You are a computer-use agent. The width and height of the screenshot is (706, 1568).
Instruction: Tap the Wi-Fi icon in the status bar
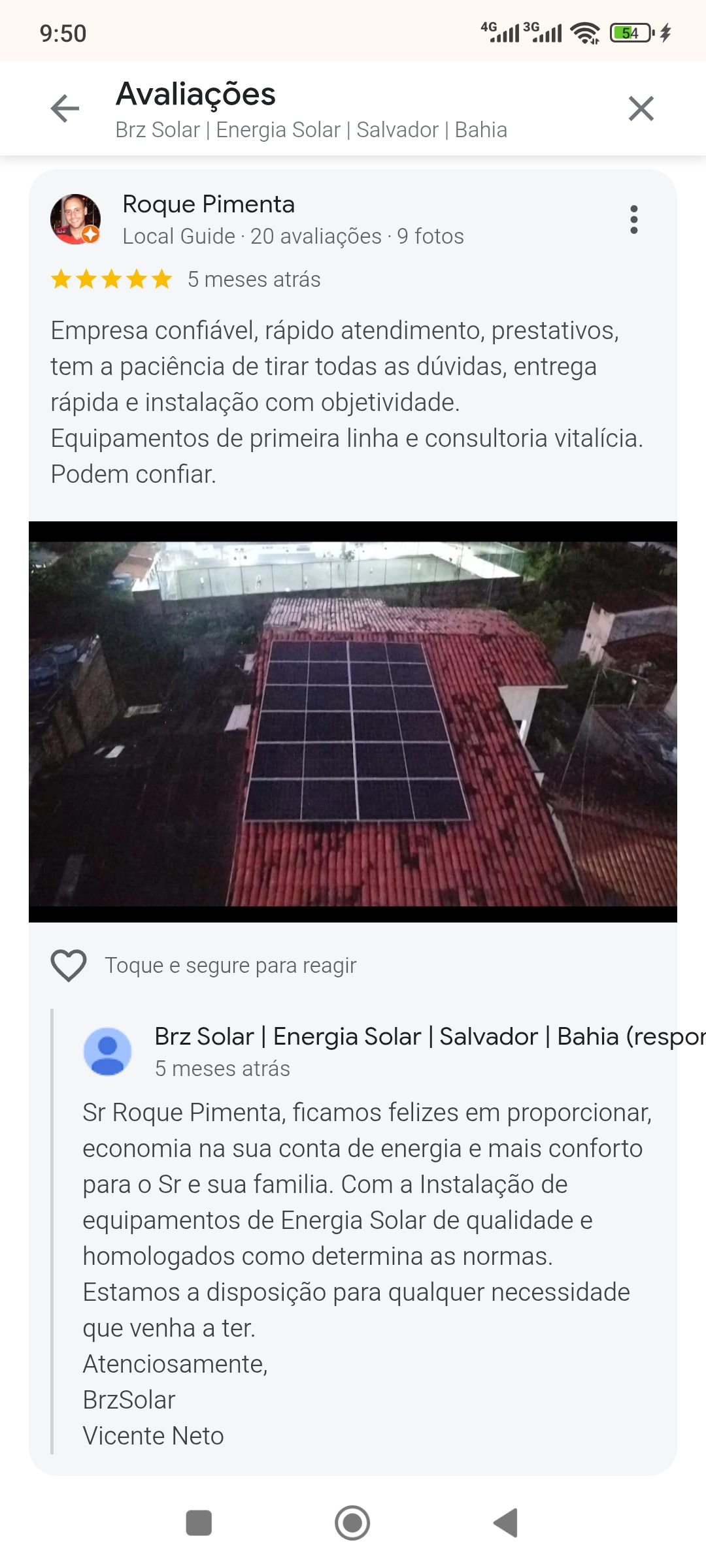585,33
